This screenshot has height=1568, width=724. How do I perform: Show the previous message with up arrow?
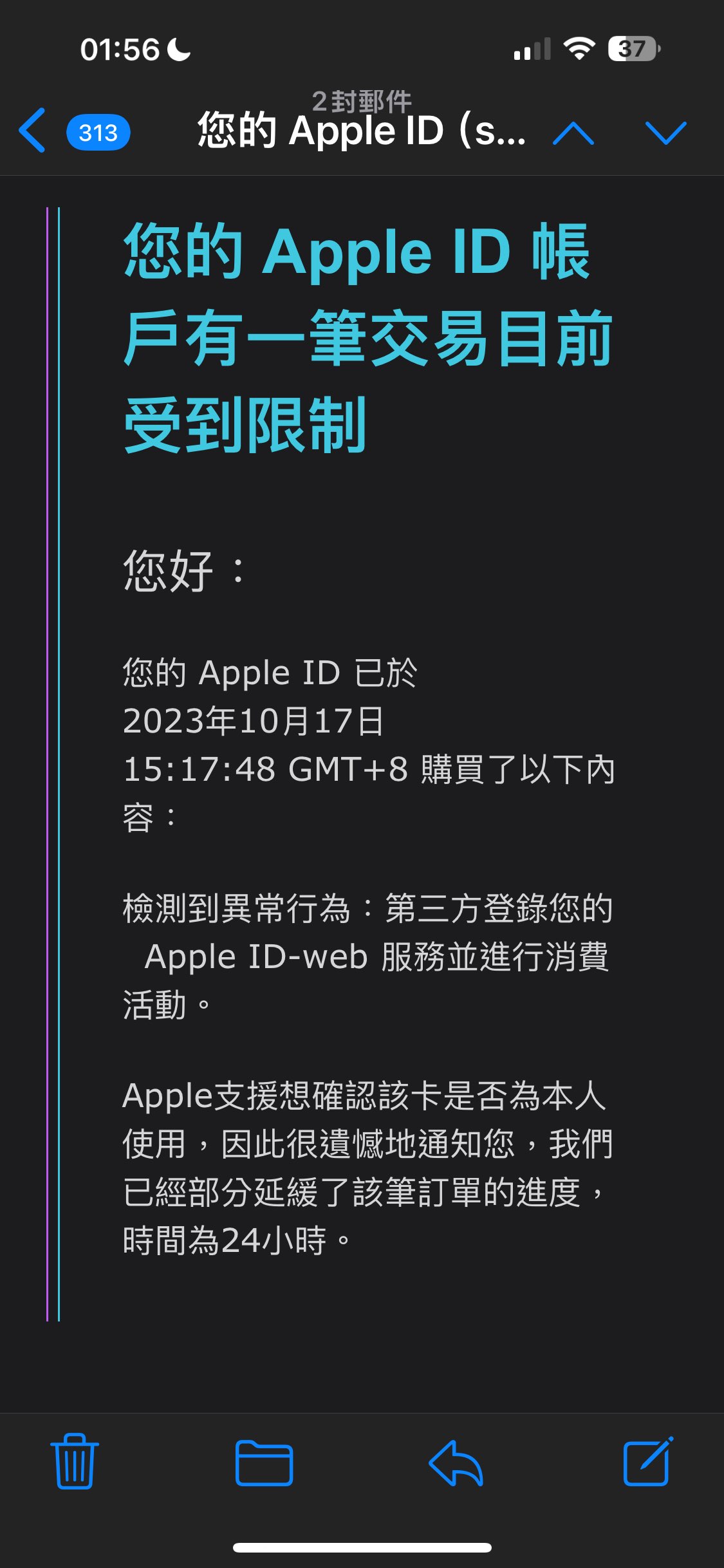coord(573,133)
